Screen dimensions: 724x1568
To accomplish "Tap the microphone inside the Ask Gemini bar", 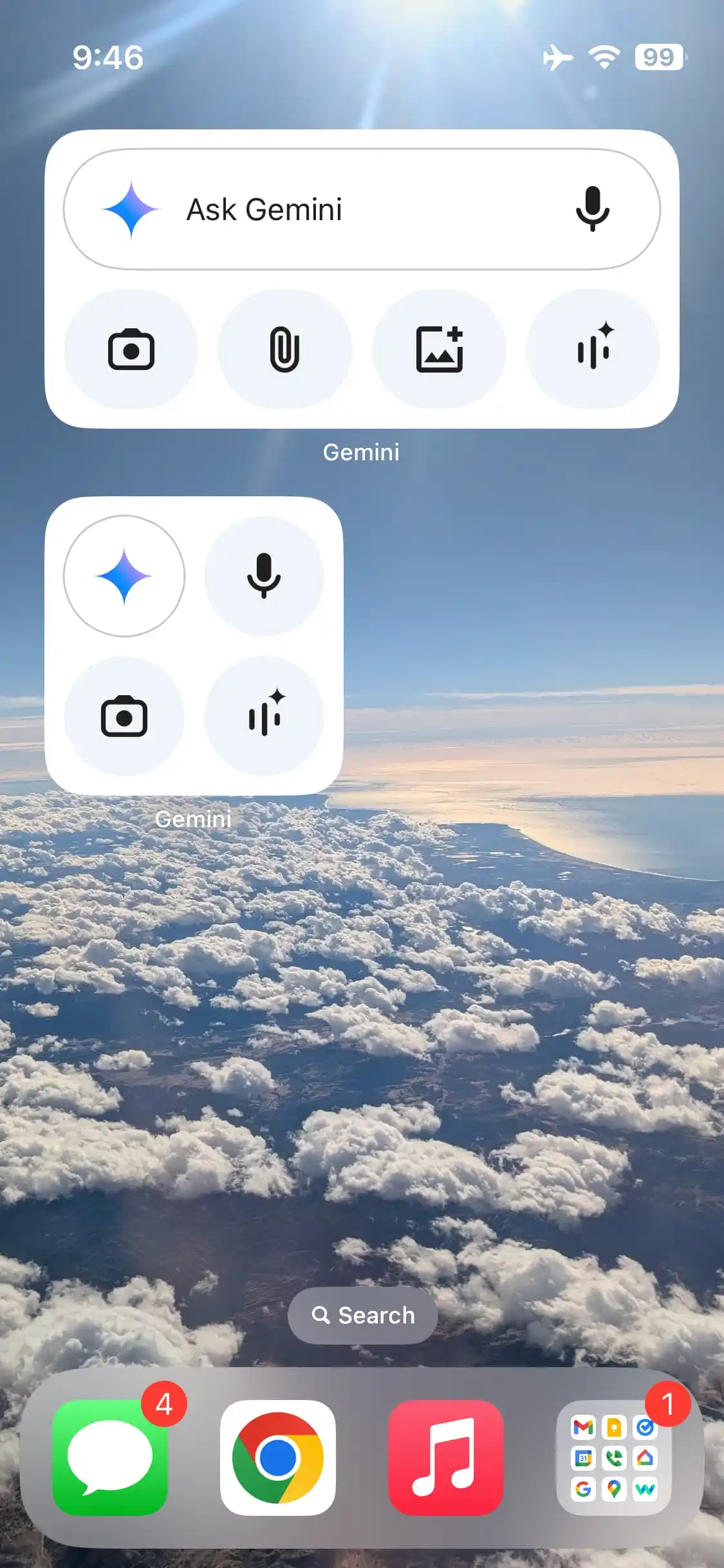I will pyautogui.click(x=593, y=209).
